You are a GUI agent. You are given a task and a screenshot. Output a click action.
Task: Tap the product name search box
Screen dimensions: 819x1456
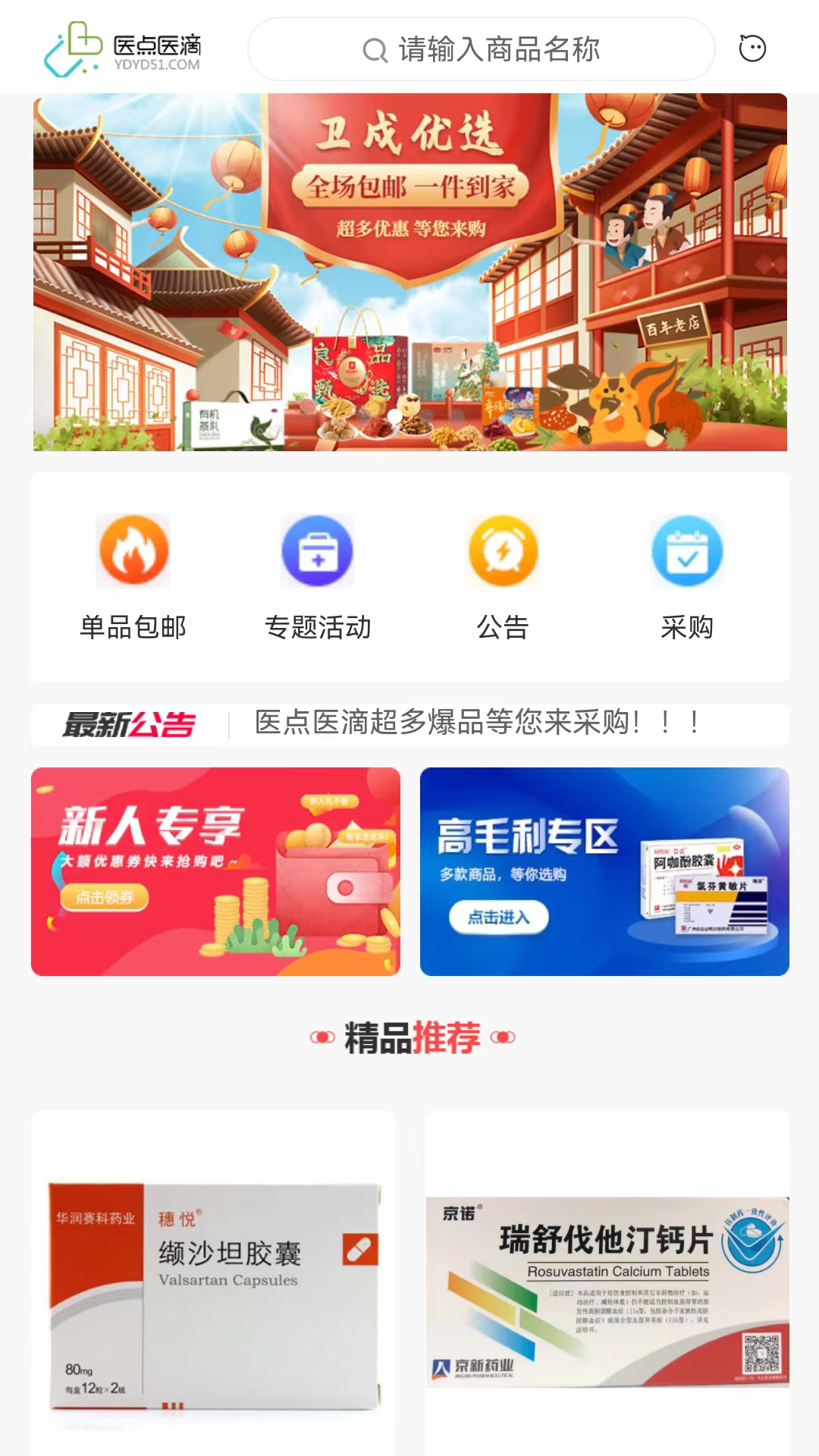coord(481,50)
